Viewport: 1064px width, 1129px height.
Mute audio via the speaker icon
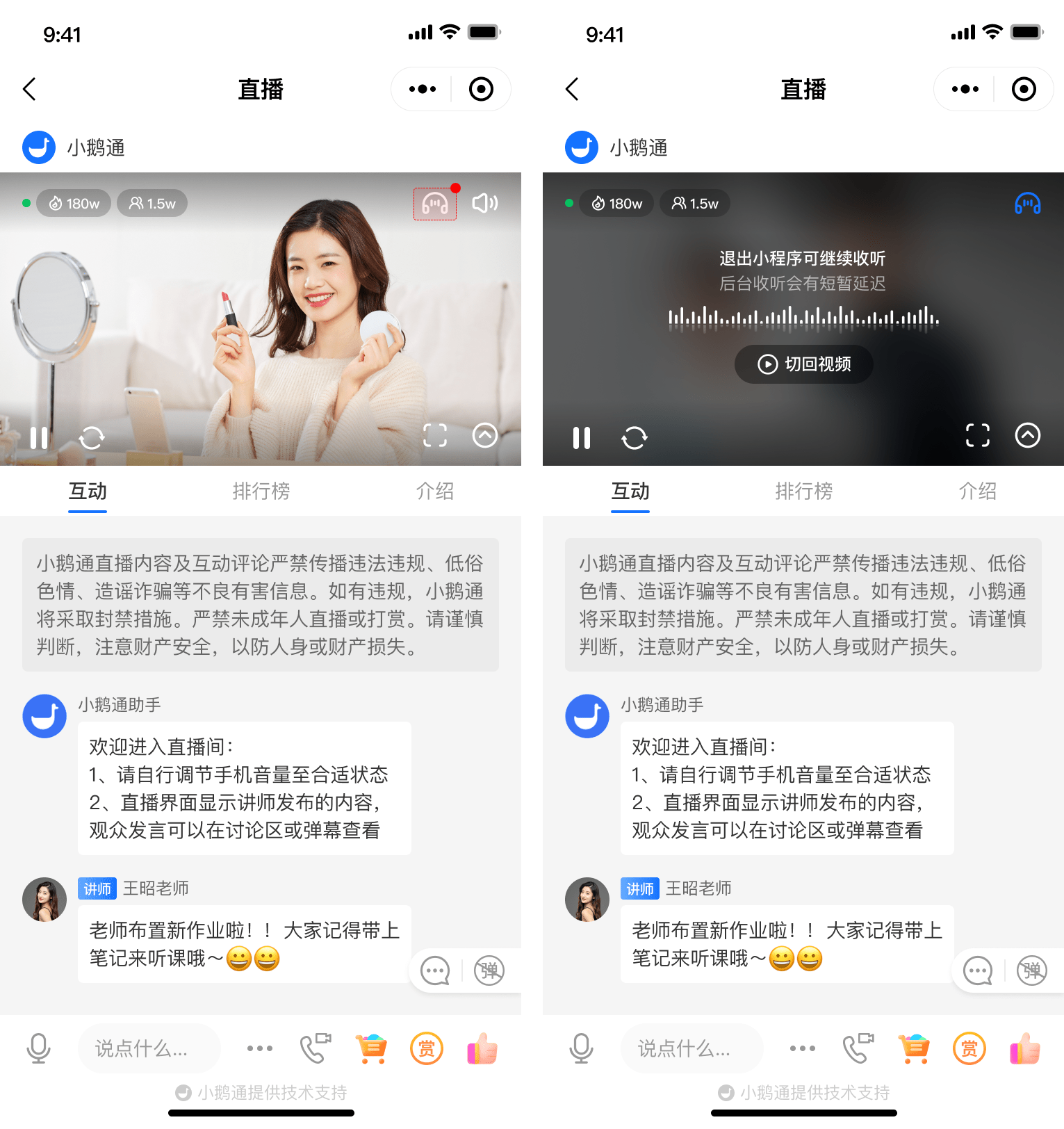(485, 203)
